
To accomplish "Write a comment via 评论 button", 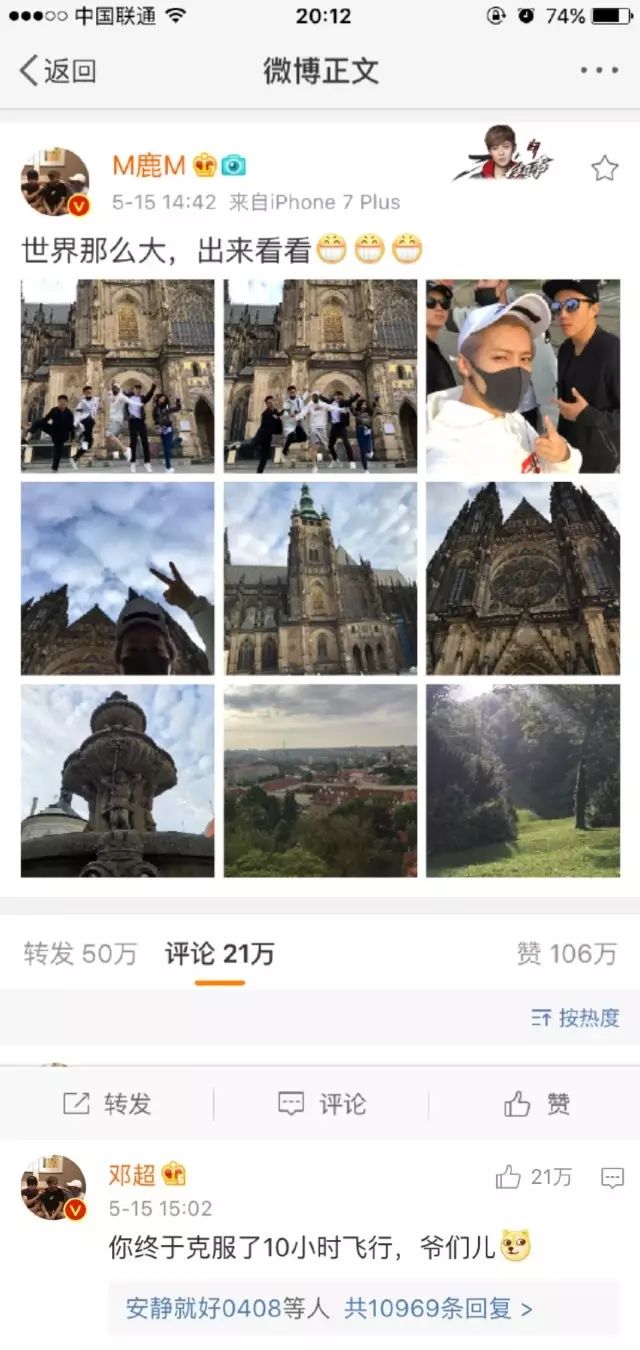I will pos(321,1104).
